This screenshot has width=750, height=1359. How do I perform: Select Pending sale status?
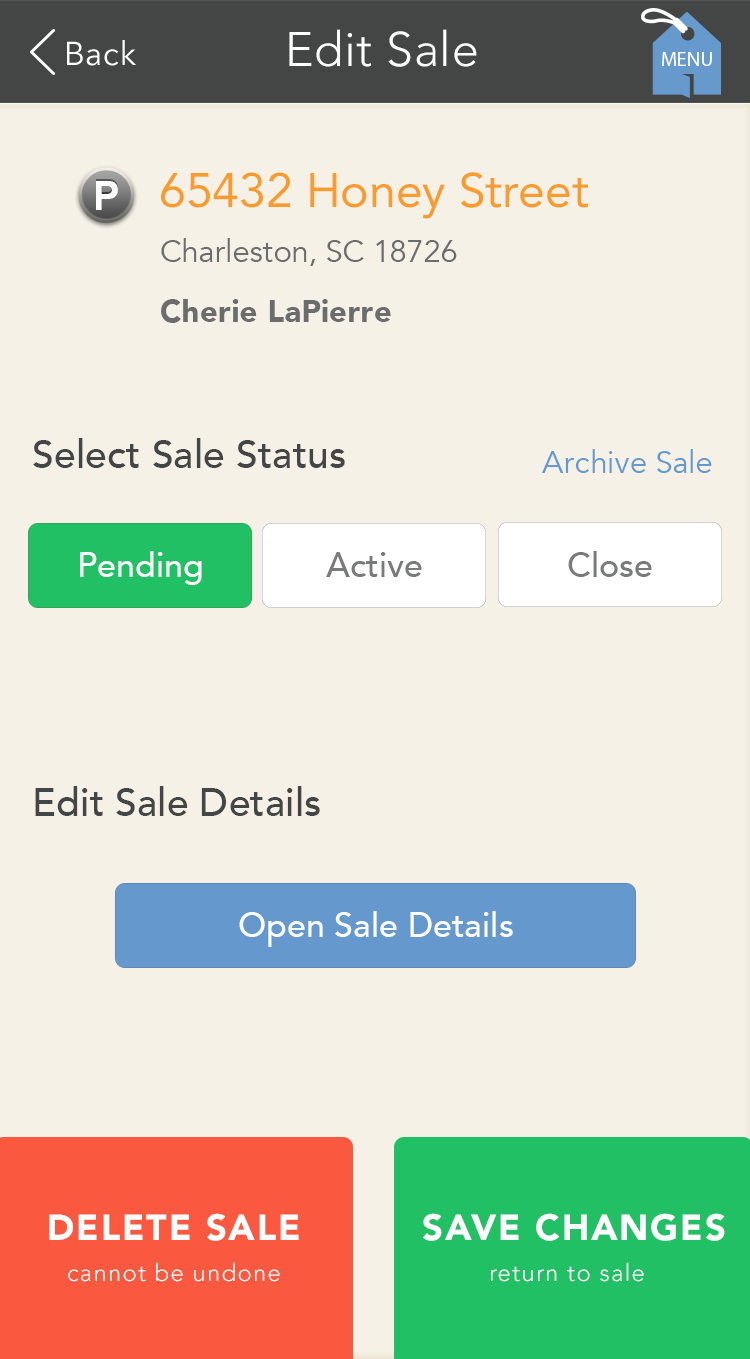click(x=140, y=565)
